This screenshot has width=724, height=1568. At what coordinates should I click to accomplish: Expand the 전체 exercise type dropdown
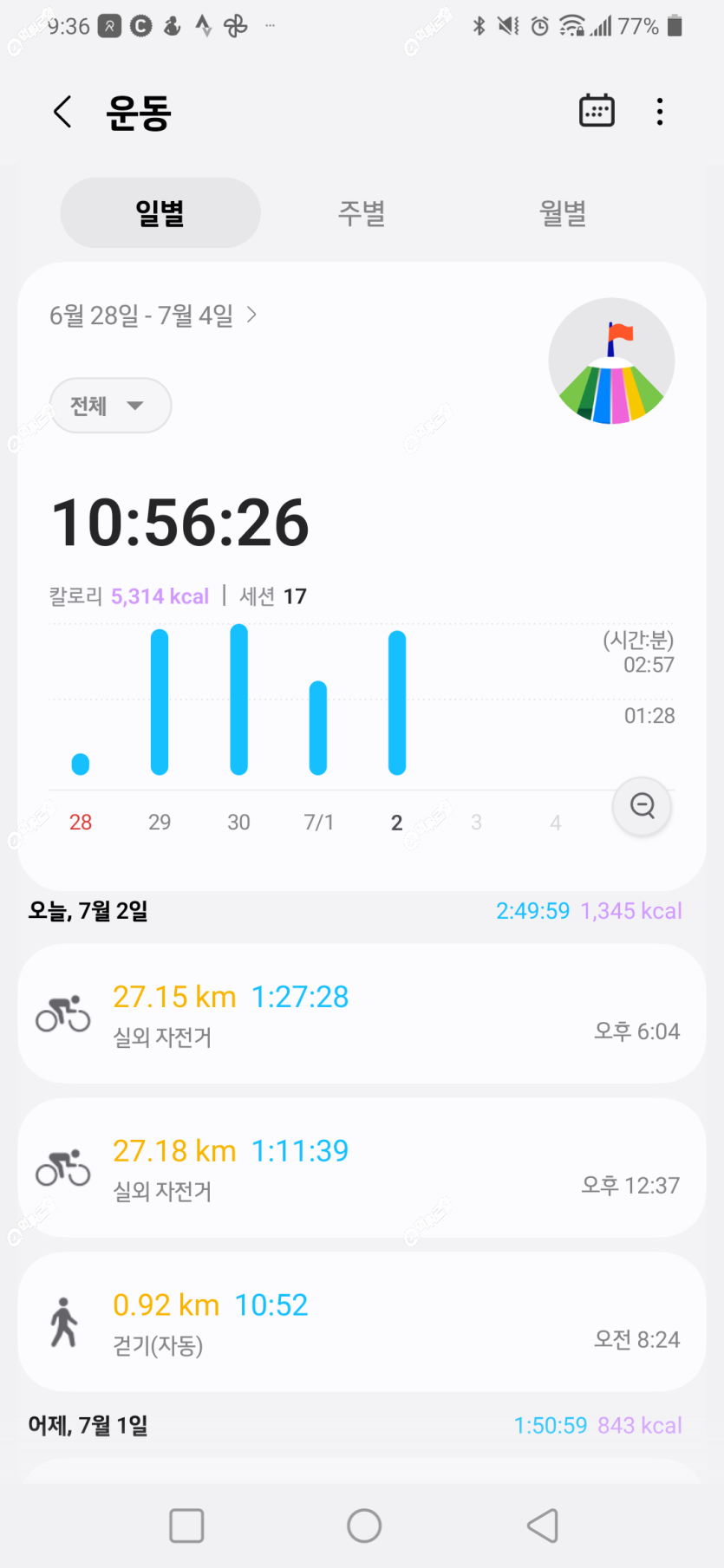click(x=110, y=406)
